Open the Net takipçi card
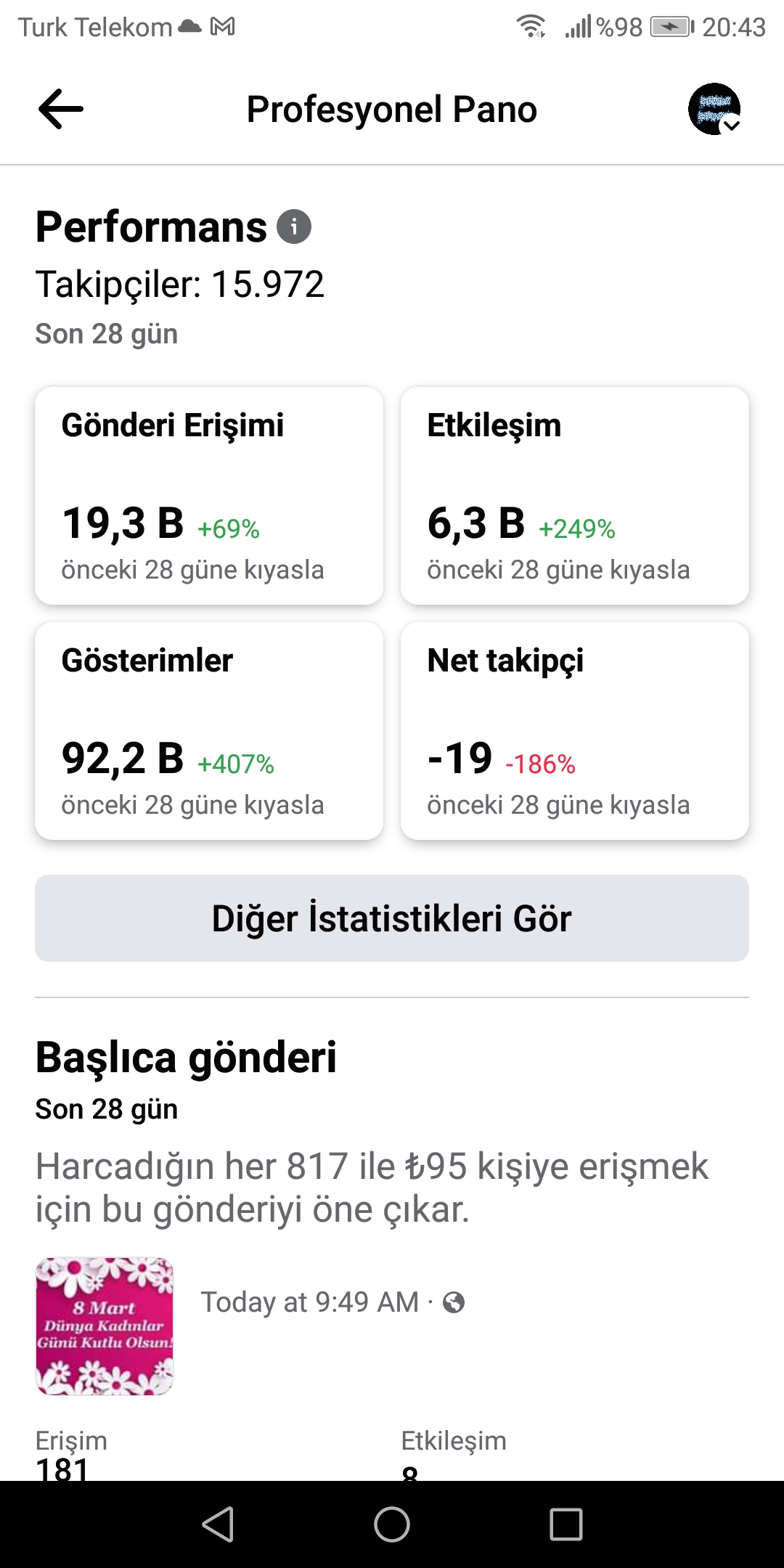This screenshot has width=784, height=1568. pyautogui.click(x=575, y=731)
